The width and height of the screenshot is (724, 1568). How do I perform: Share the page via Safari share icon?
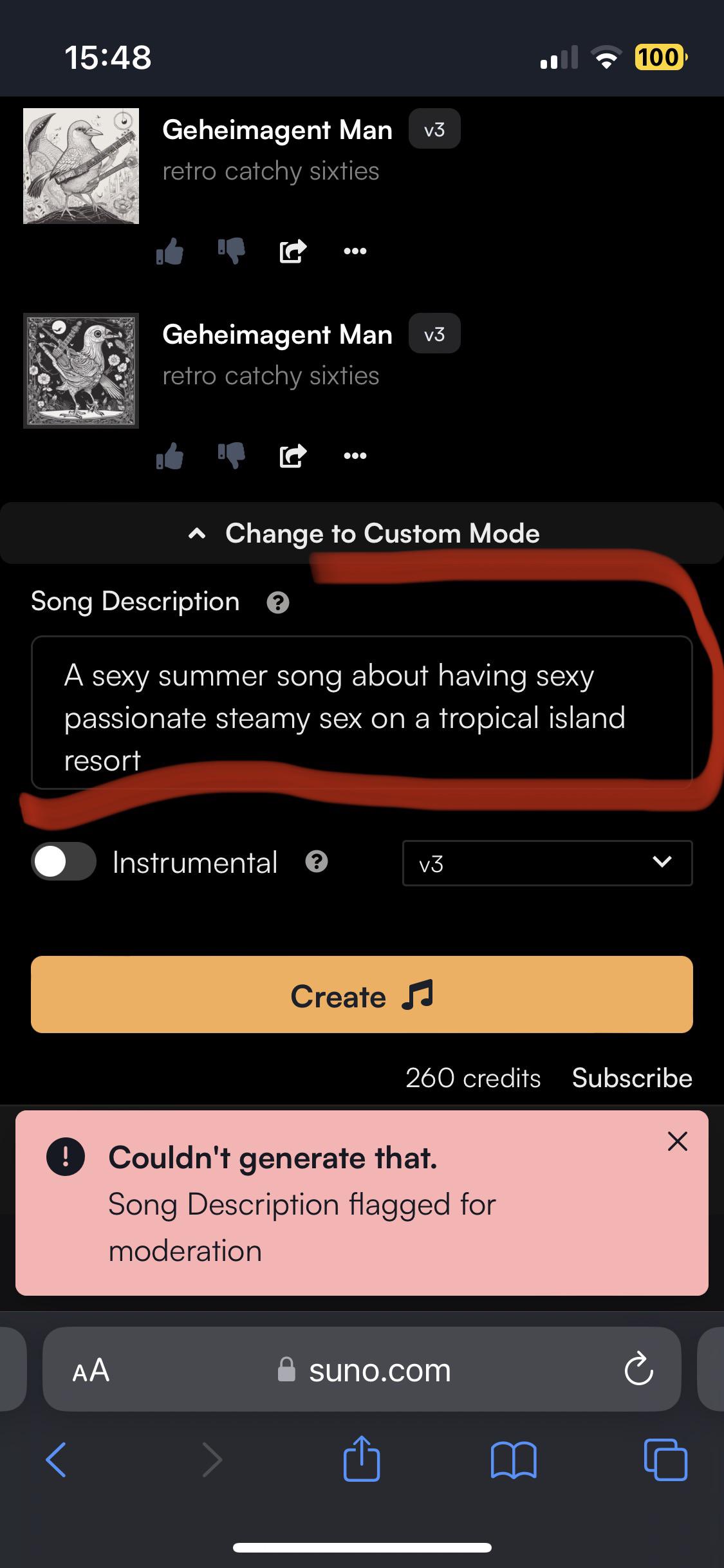(x=362, y=1460)
